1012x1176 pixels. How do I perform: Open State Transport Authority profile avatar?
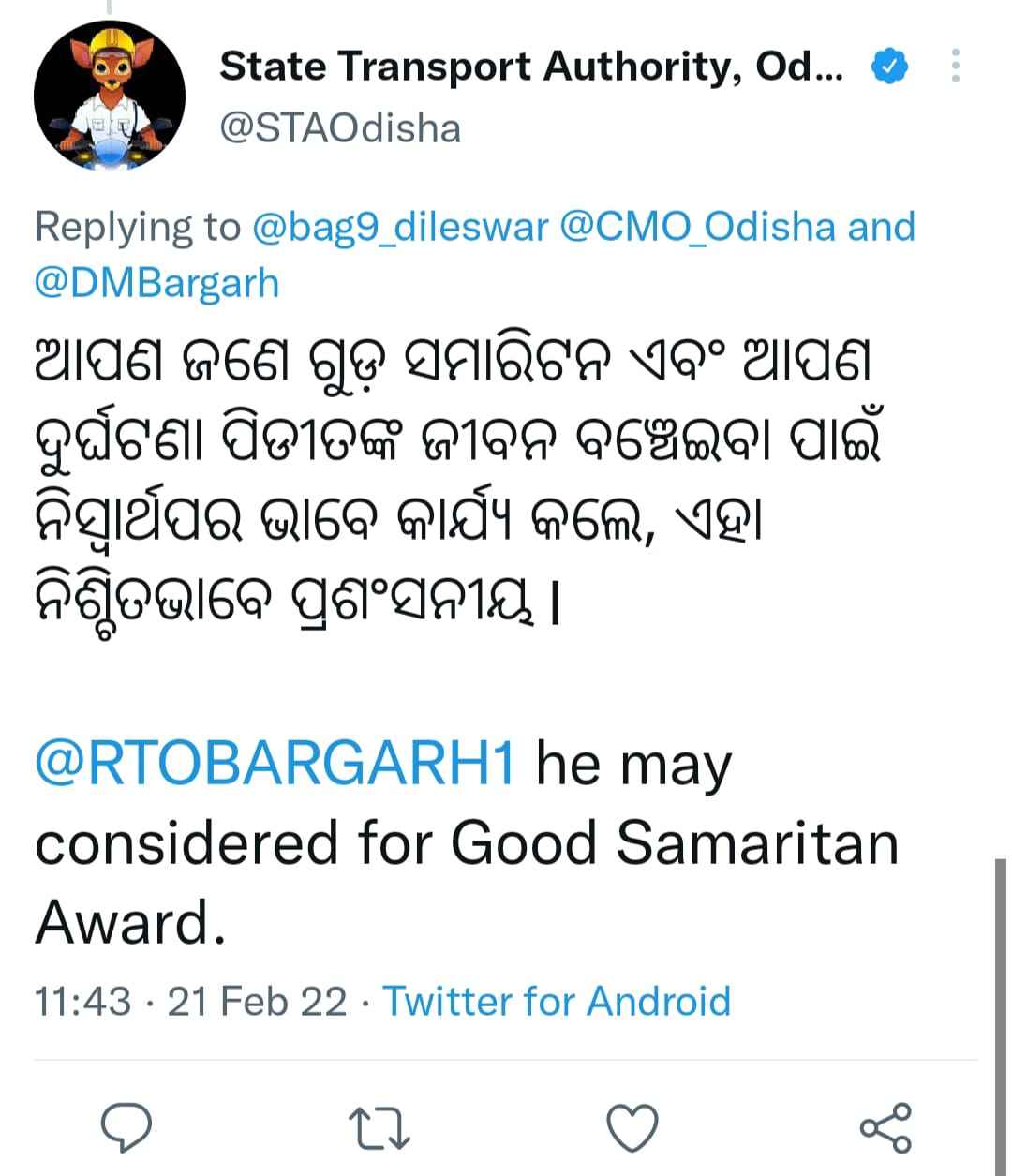pyautogui.click(x=110, y=96)
